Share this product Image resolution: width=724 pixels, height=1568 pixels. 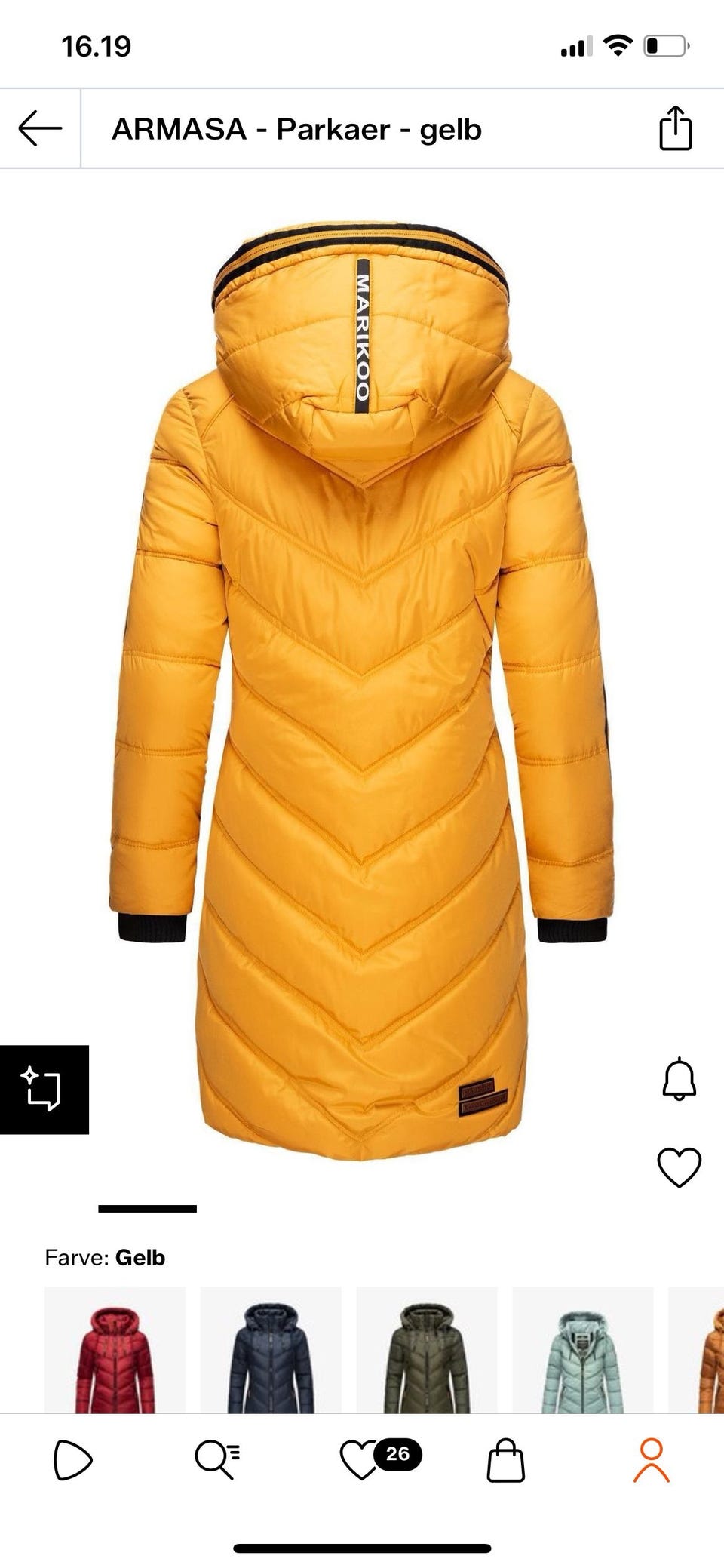coord(675,128)
